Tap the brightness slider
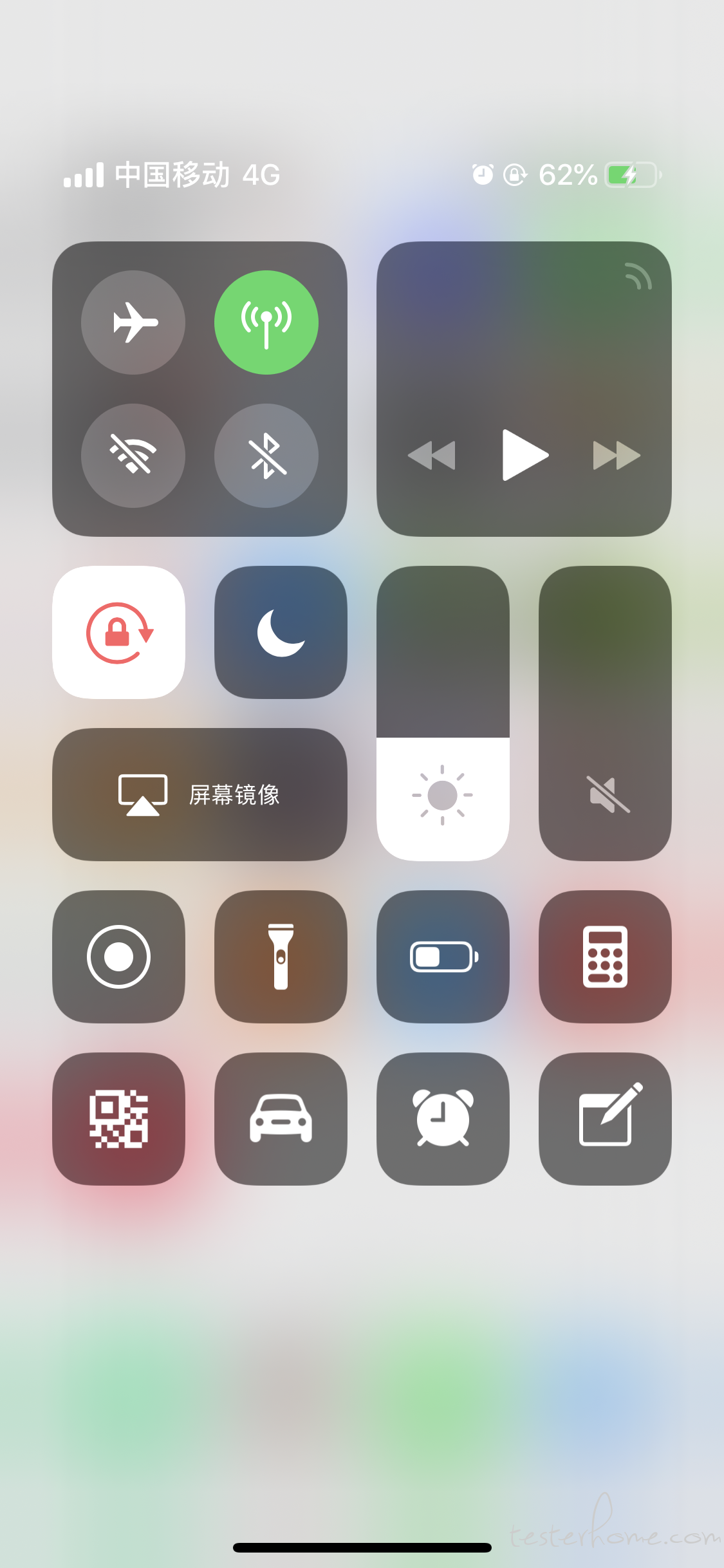Viewport: 724px width, 1568px height. tap(443, 713)
